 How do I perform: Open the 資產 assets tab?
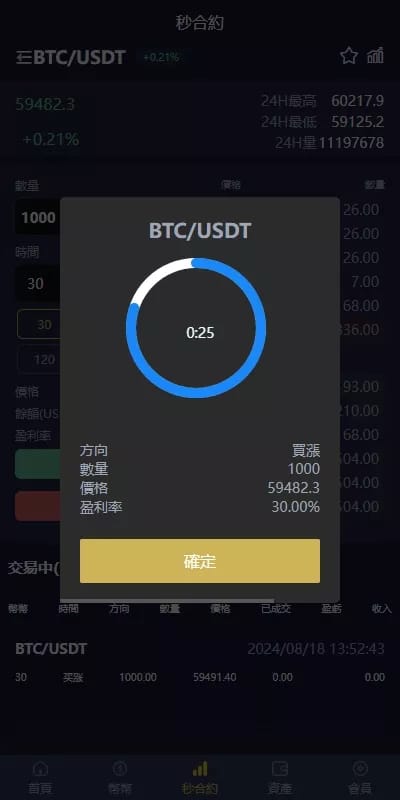(x=280, y=778)
